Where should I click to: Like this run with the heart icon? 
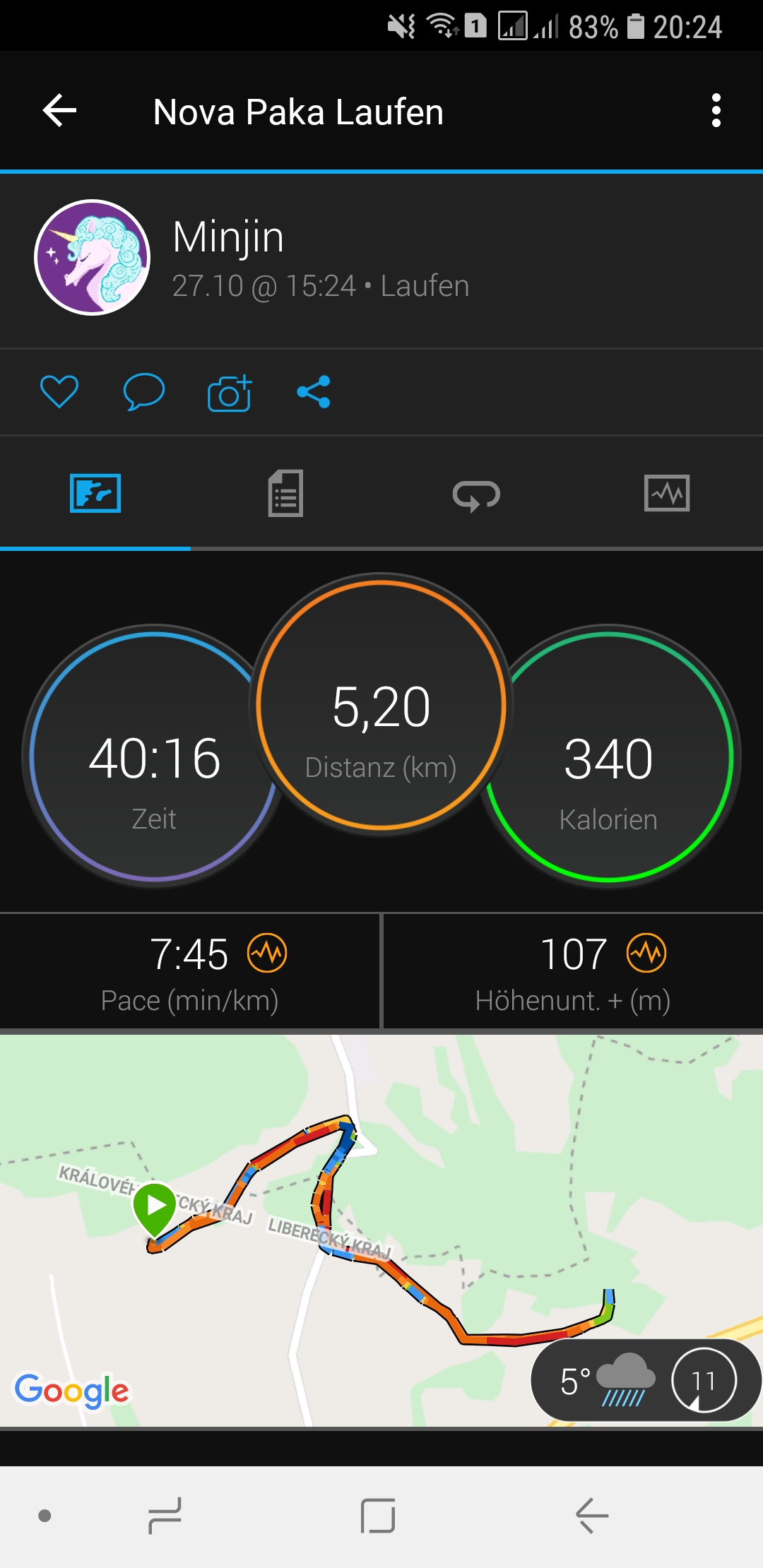[x=59, y=391]
